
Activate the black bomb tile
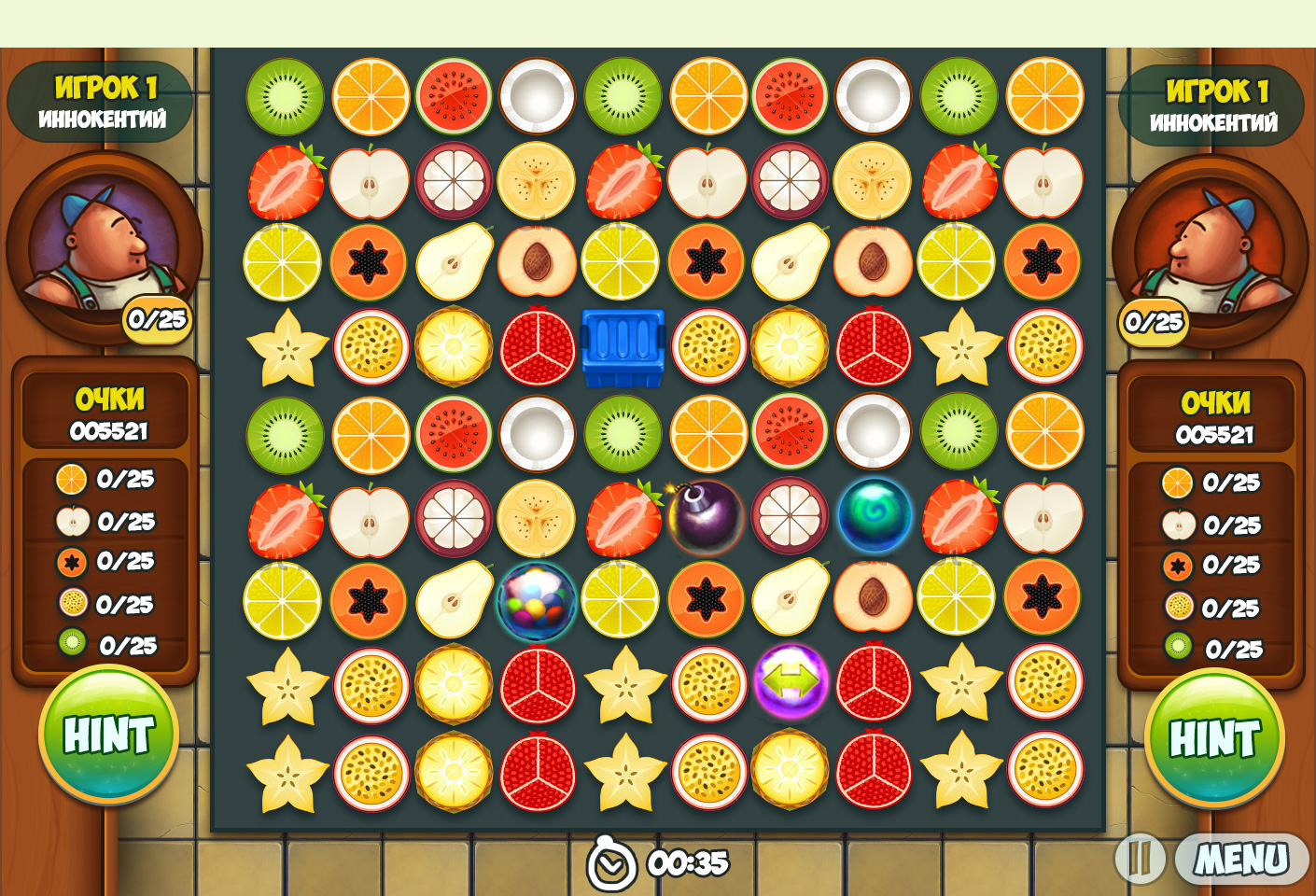706,516
